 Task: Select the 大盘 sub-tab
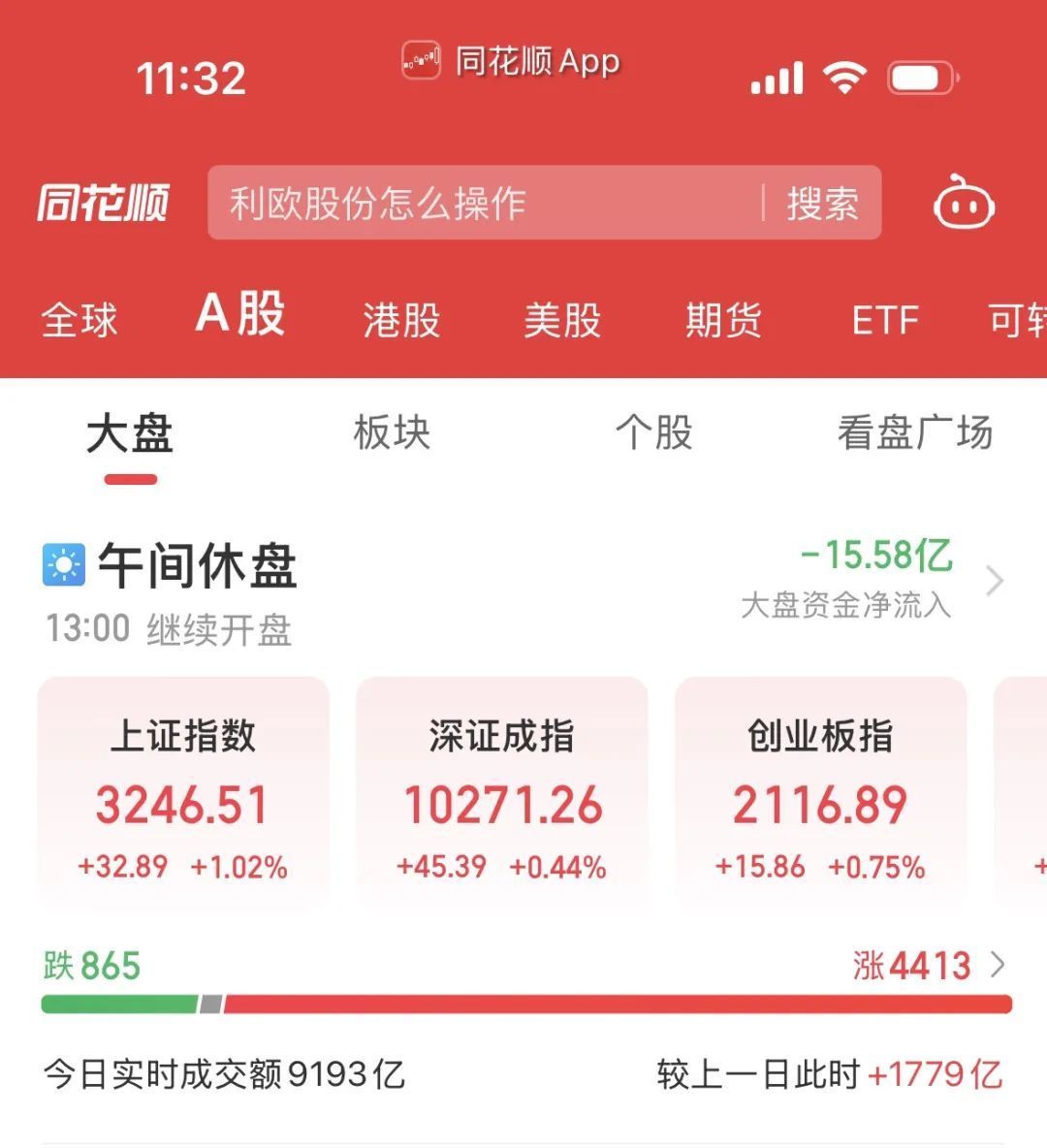(130, 433)
